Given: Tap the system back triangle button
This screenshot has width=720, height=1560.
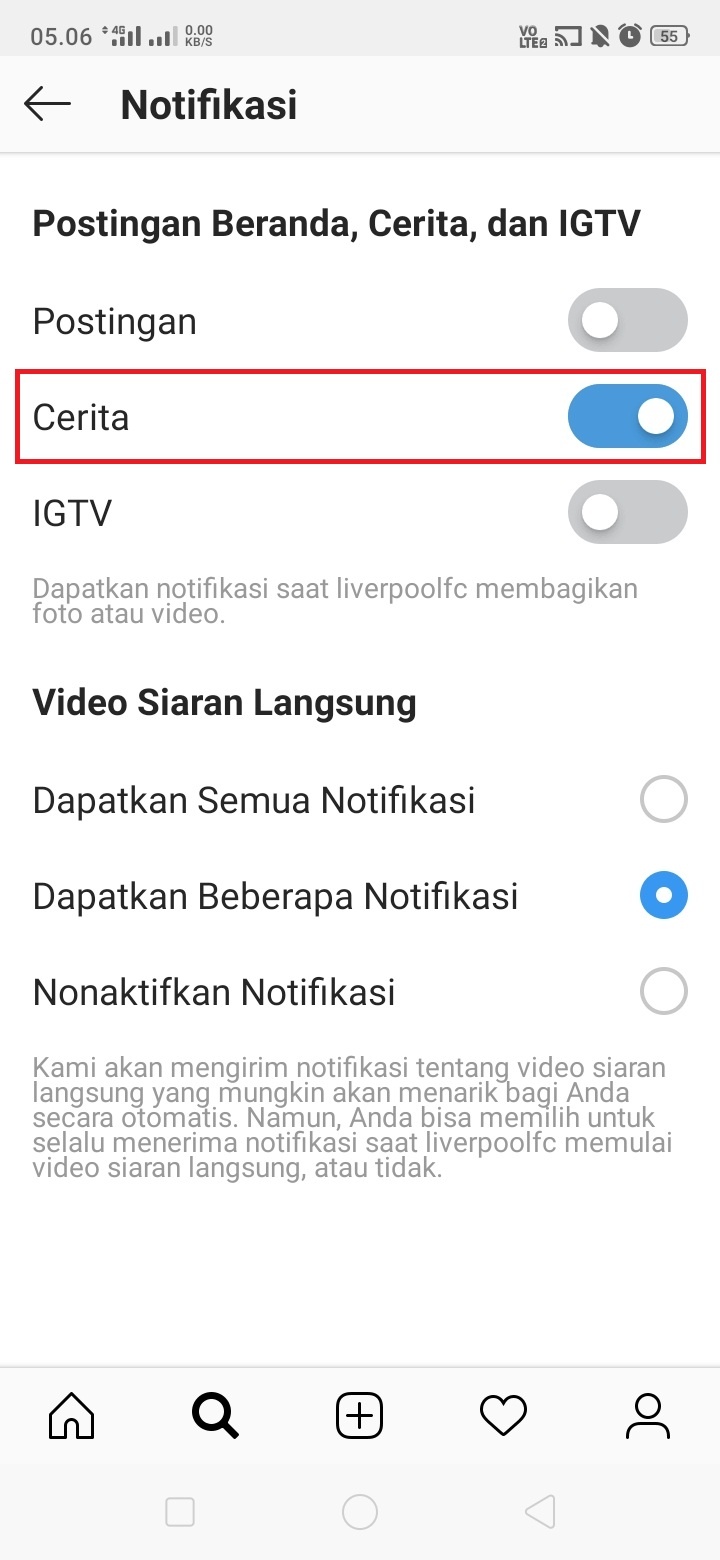Looking at the screenshot, I should pos(538,1511).
